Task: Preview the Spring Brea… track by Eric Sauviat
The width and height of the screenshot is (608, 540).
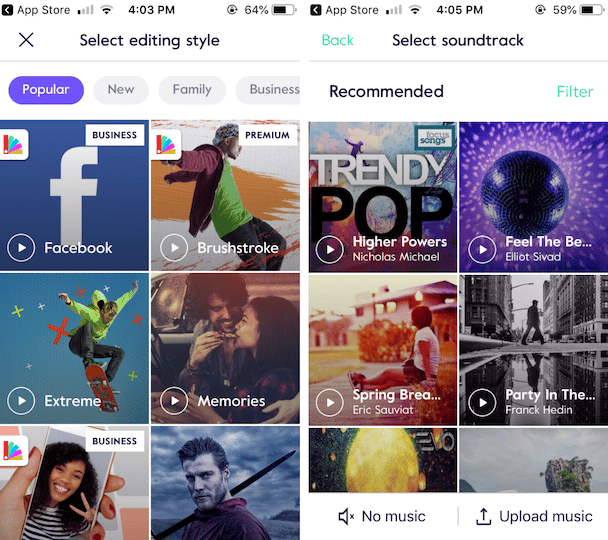Action: [330, 402]
